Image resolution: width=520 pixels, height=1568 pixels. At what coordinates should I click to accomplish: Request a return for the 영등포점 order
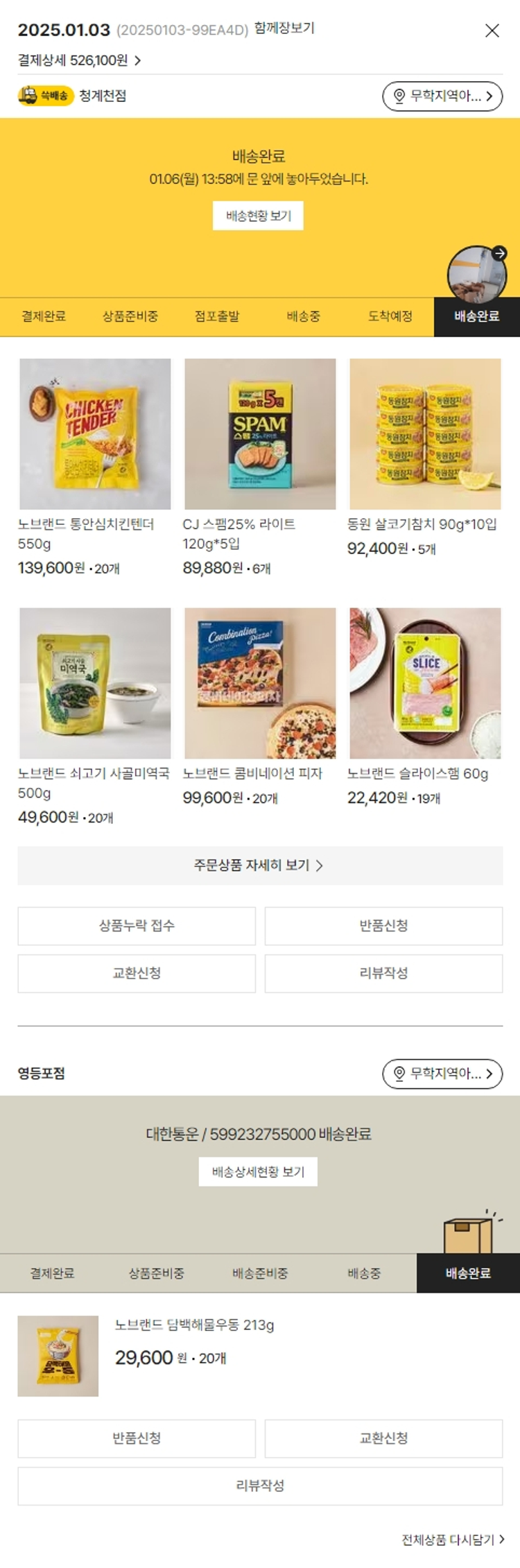(137, 1438)
